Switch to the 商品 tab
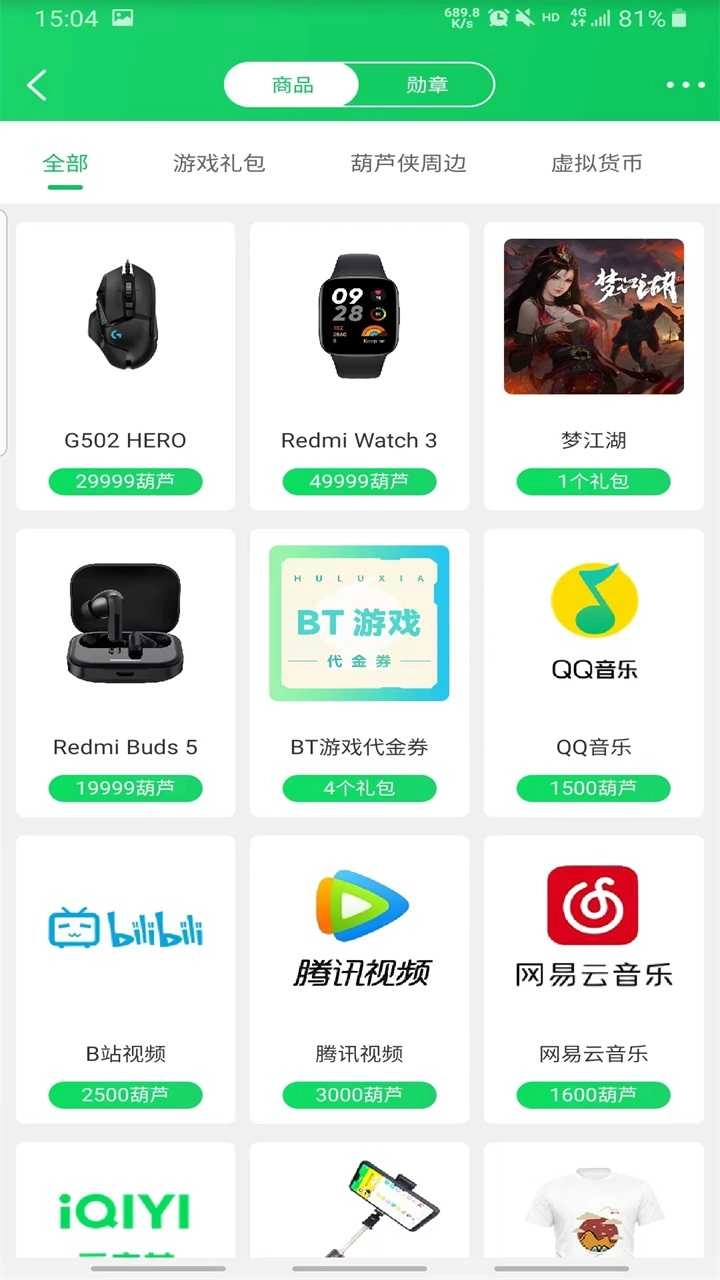 point(291,85)
